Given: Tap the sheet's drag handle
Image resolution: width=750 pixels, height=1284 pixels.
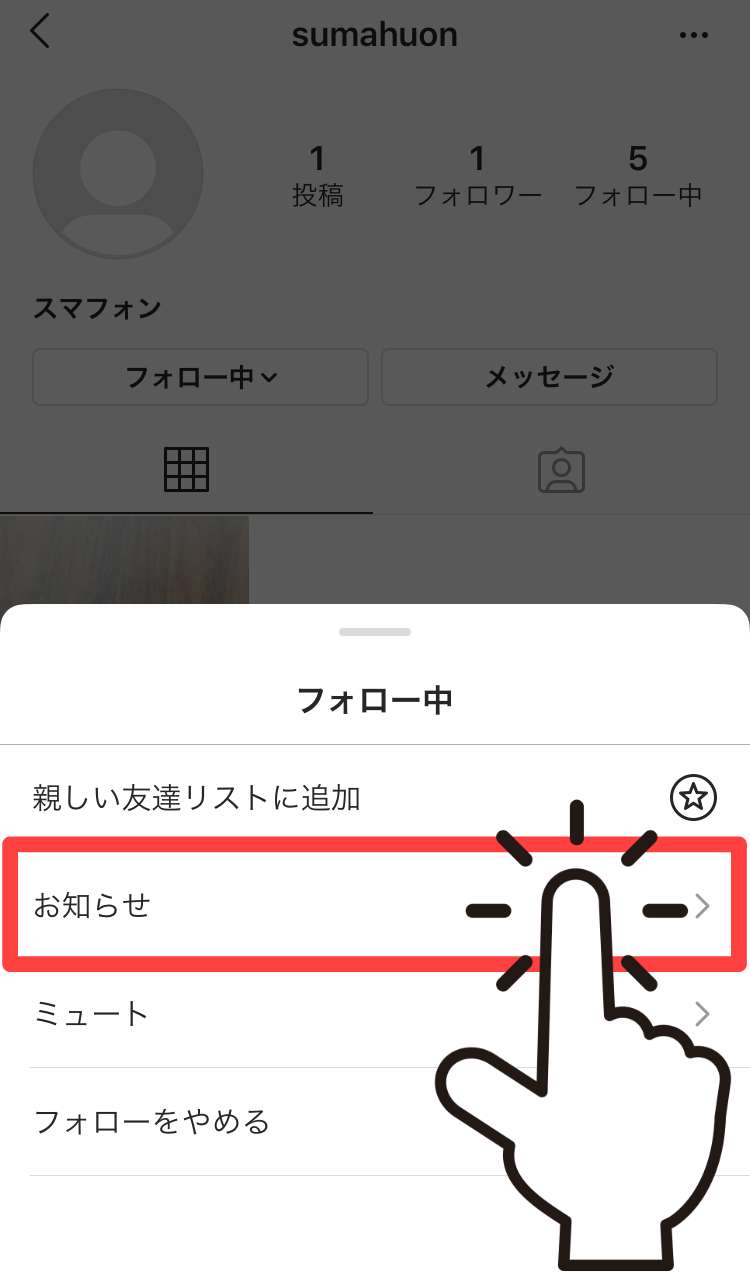Looking at the screenshot, I should [375, 632].
